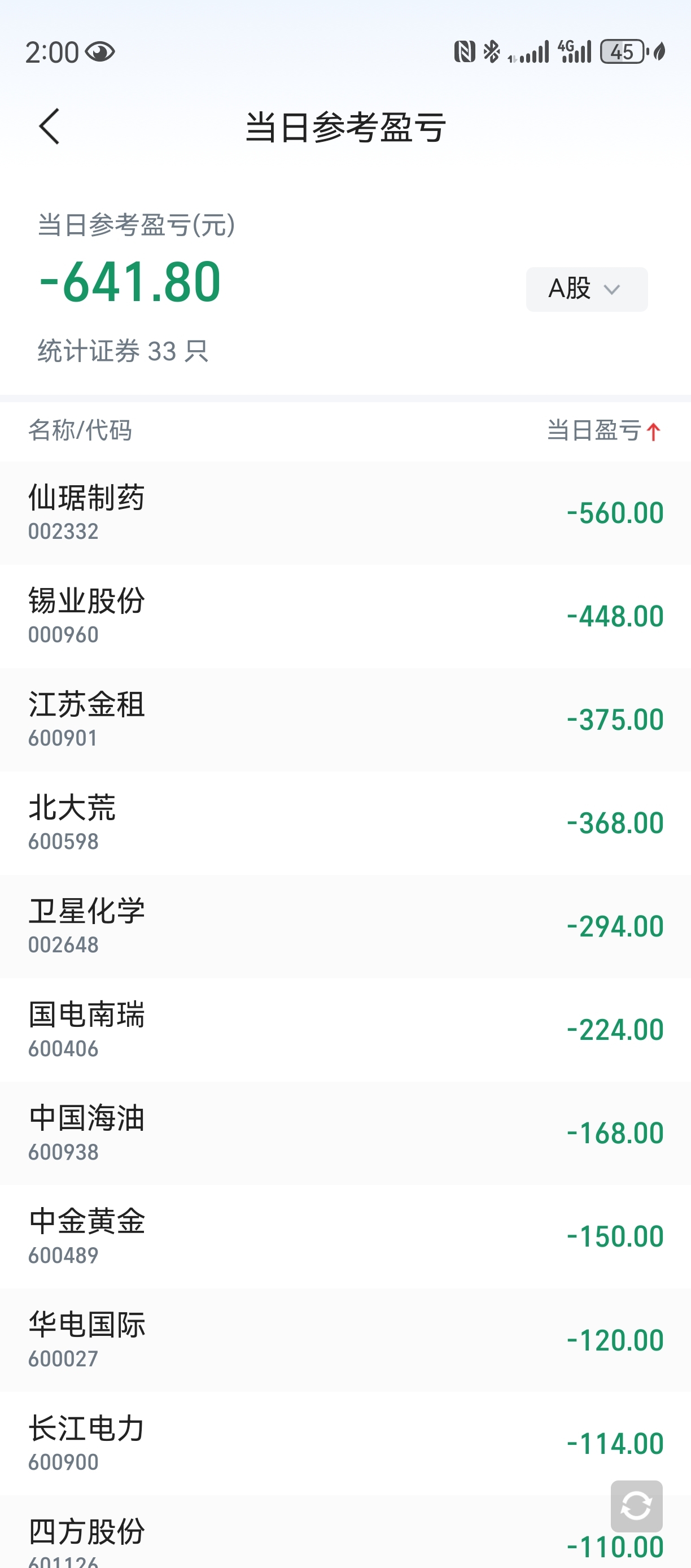Tap the floating refresh button
691x1568 pixels.
(637, 1506)
